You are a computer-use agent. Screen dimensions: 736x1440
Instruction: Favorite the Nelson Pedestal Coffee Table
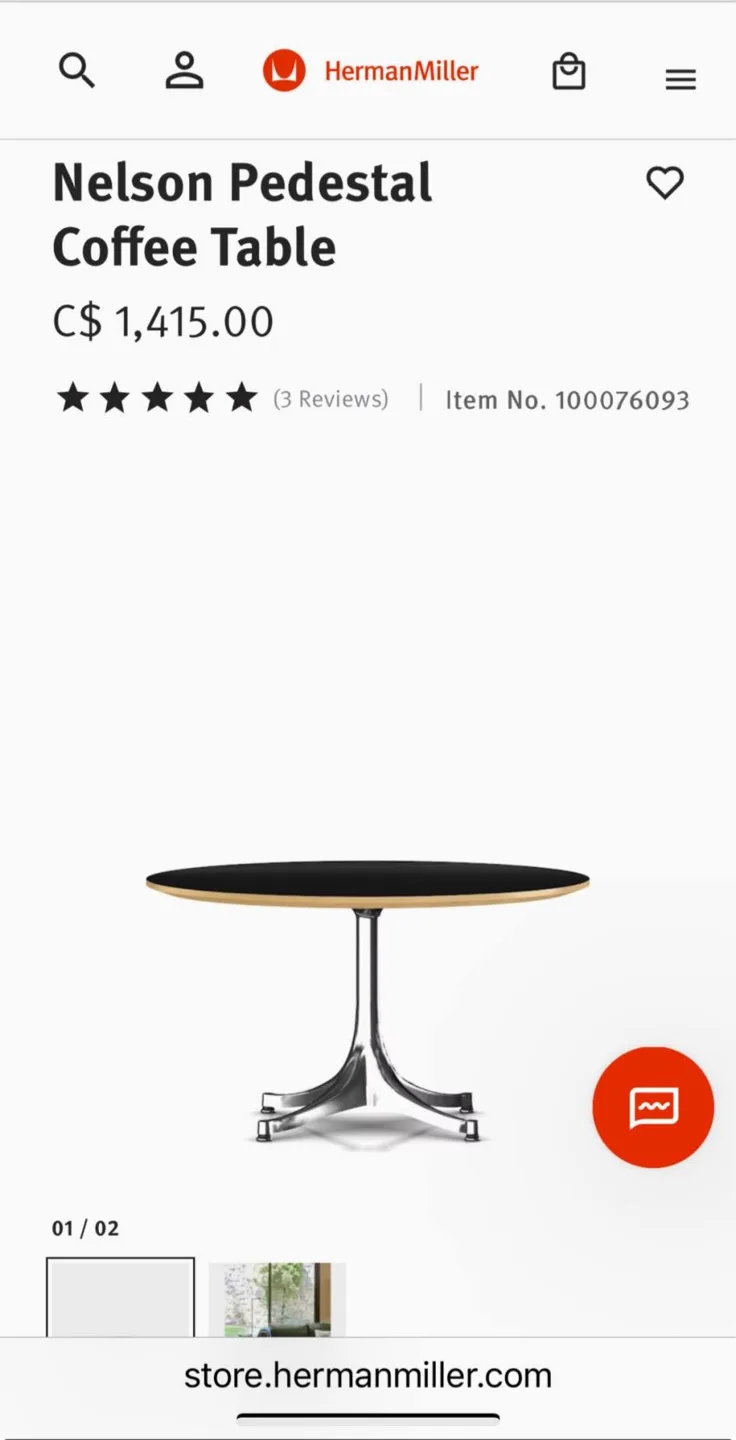665,183
